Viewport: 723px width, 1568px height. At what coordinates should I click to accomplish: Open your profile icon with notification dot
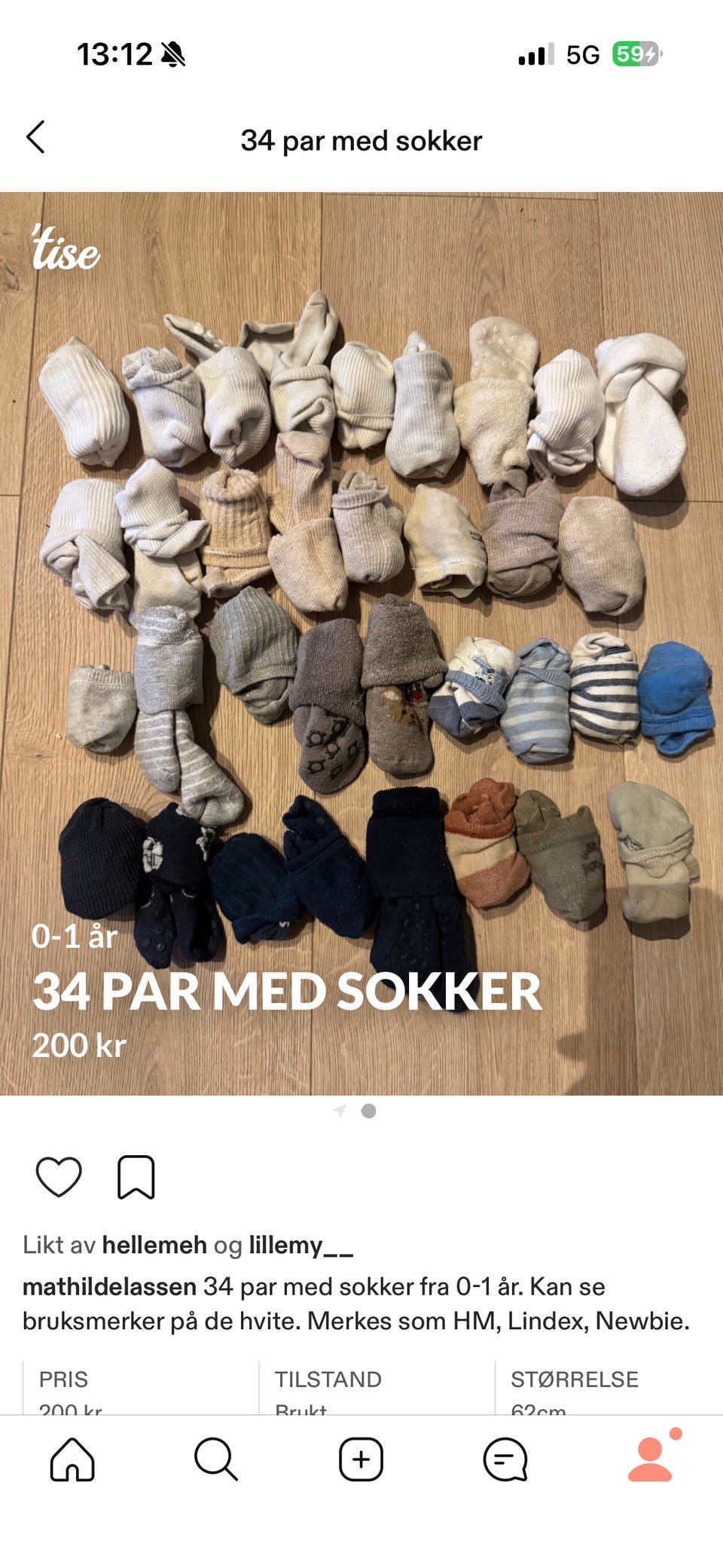point(649,1459)
